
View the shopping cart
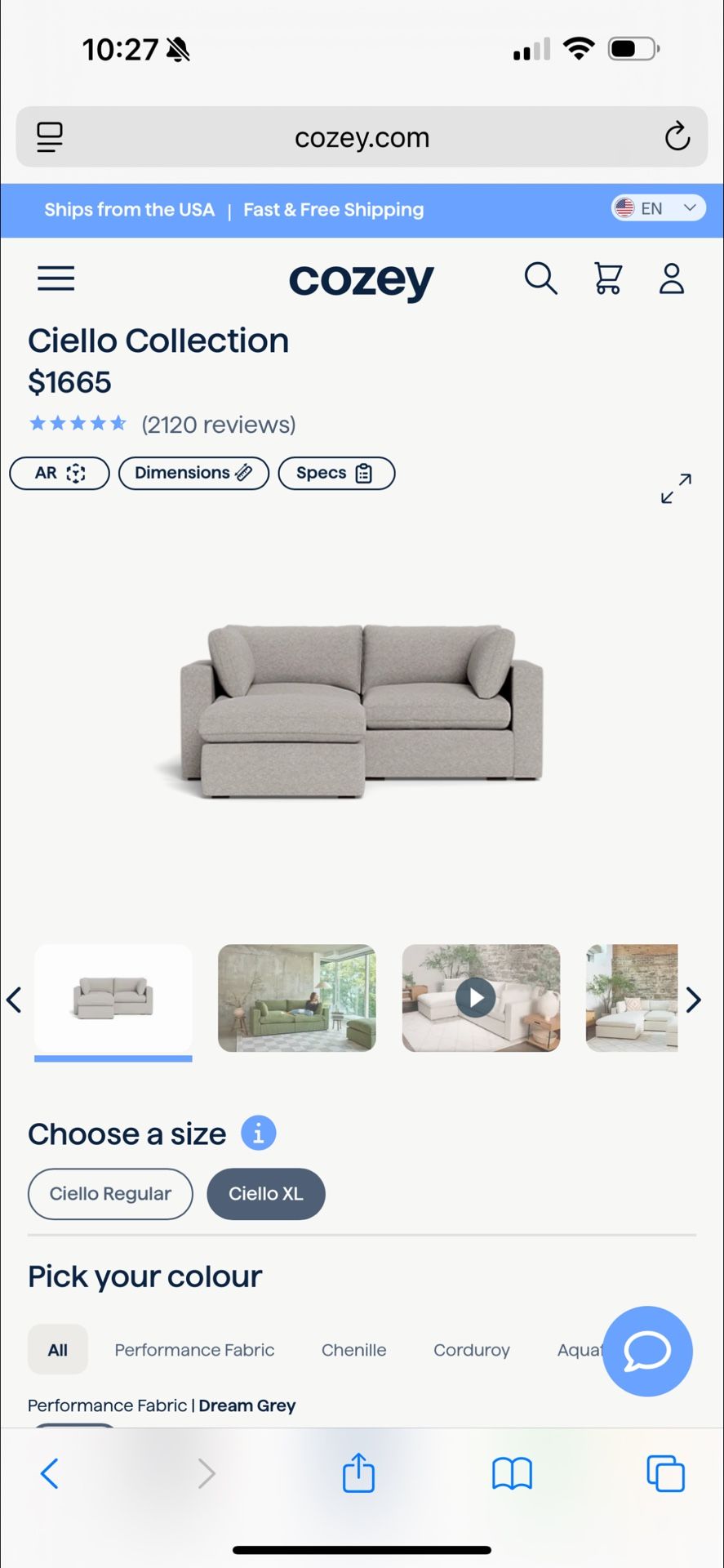(x=607, y=278)
